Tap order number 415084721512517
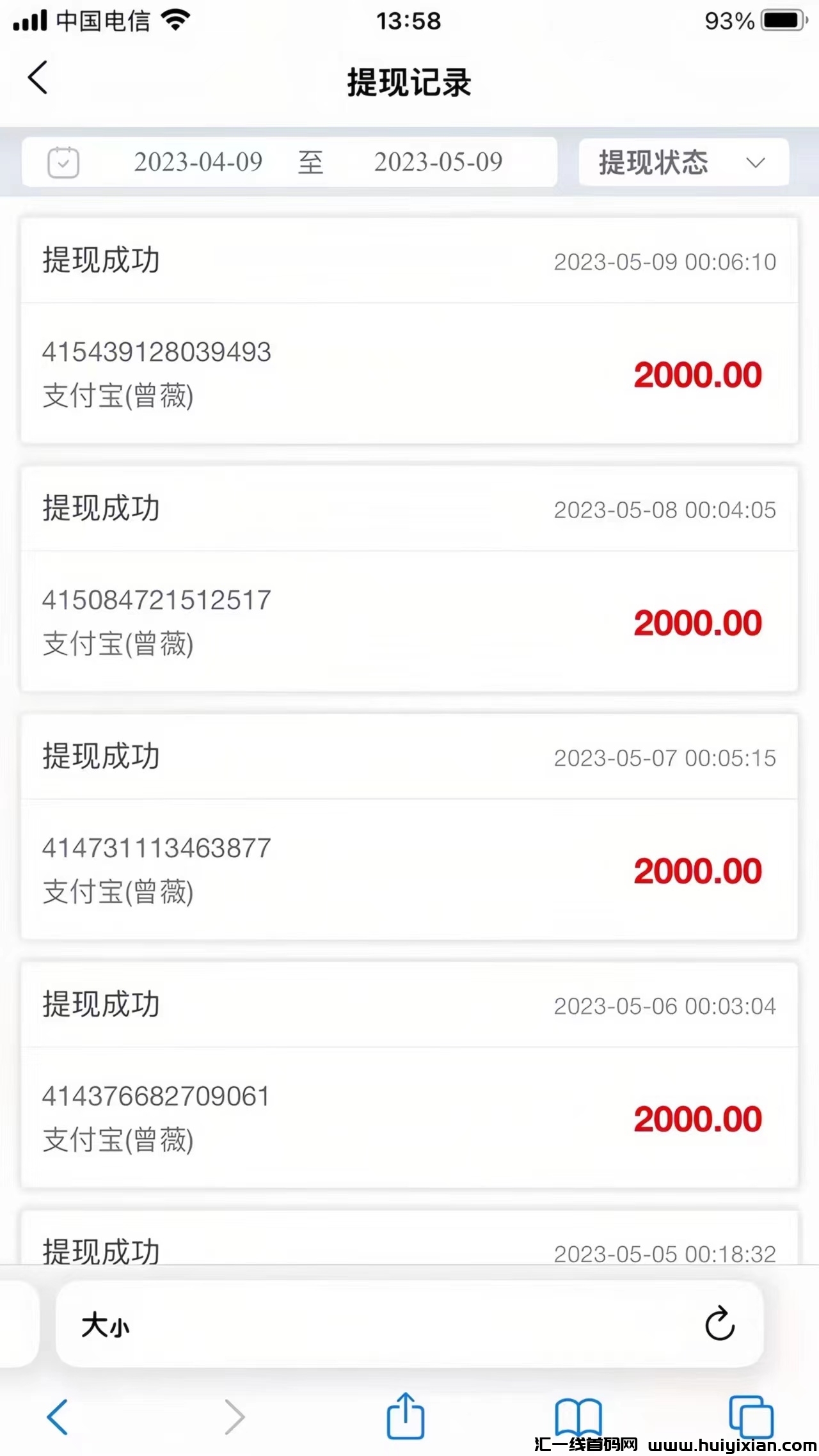 tap(156, 600)
